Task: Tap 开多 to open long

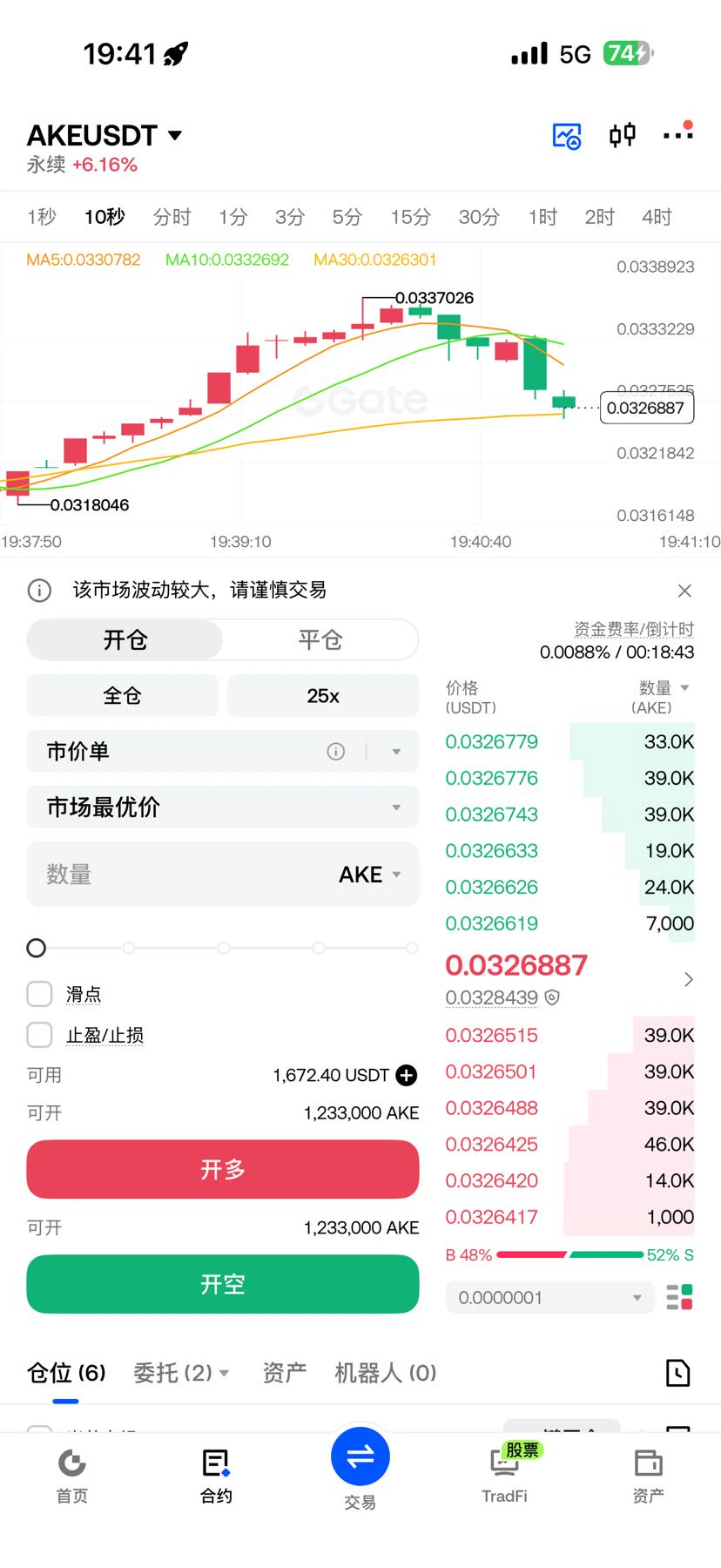Action: pos(223,1169)
